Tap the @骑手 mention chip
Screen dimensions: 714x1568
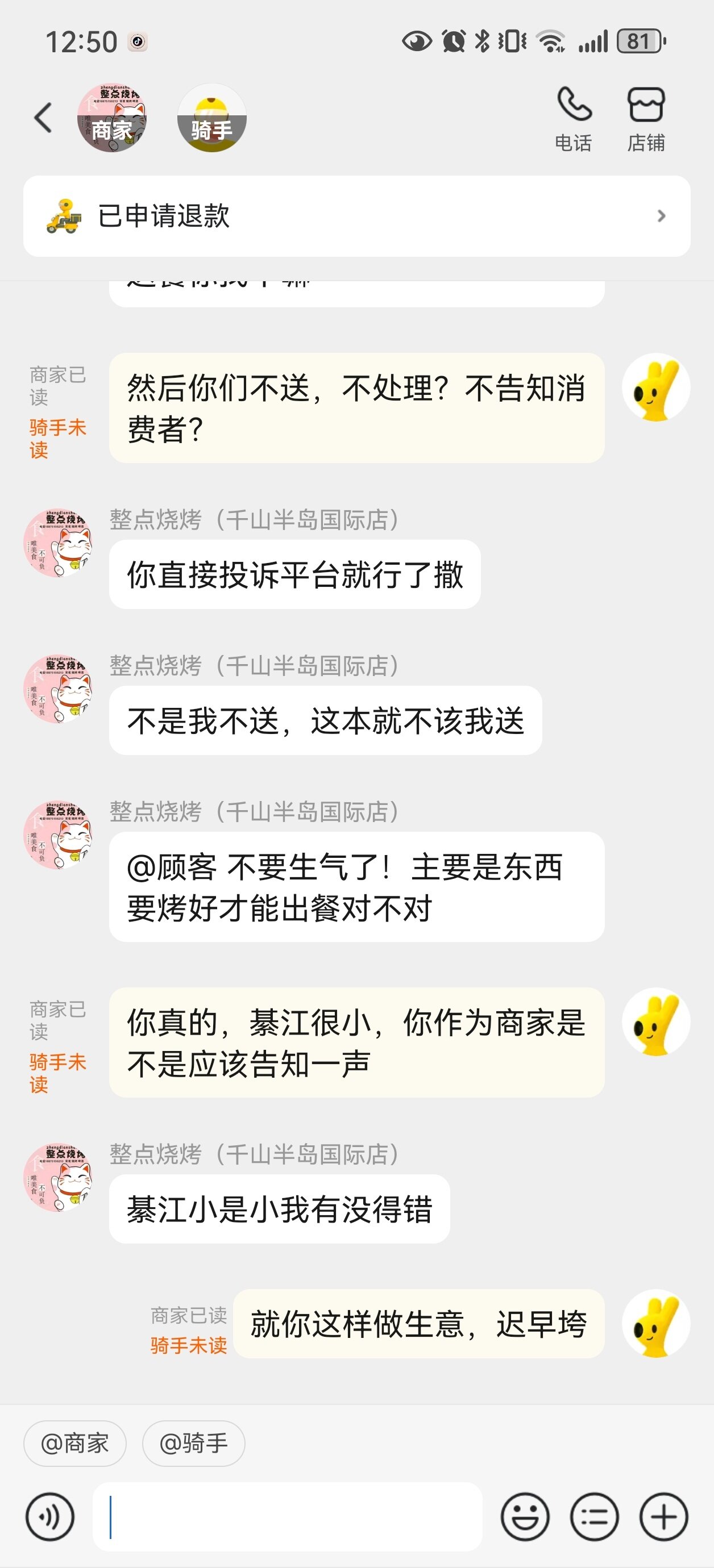point(194,1442)
